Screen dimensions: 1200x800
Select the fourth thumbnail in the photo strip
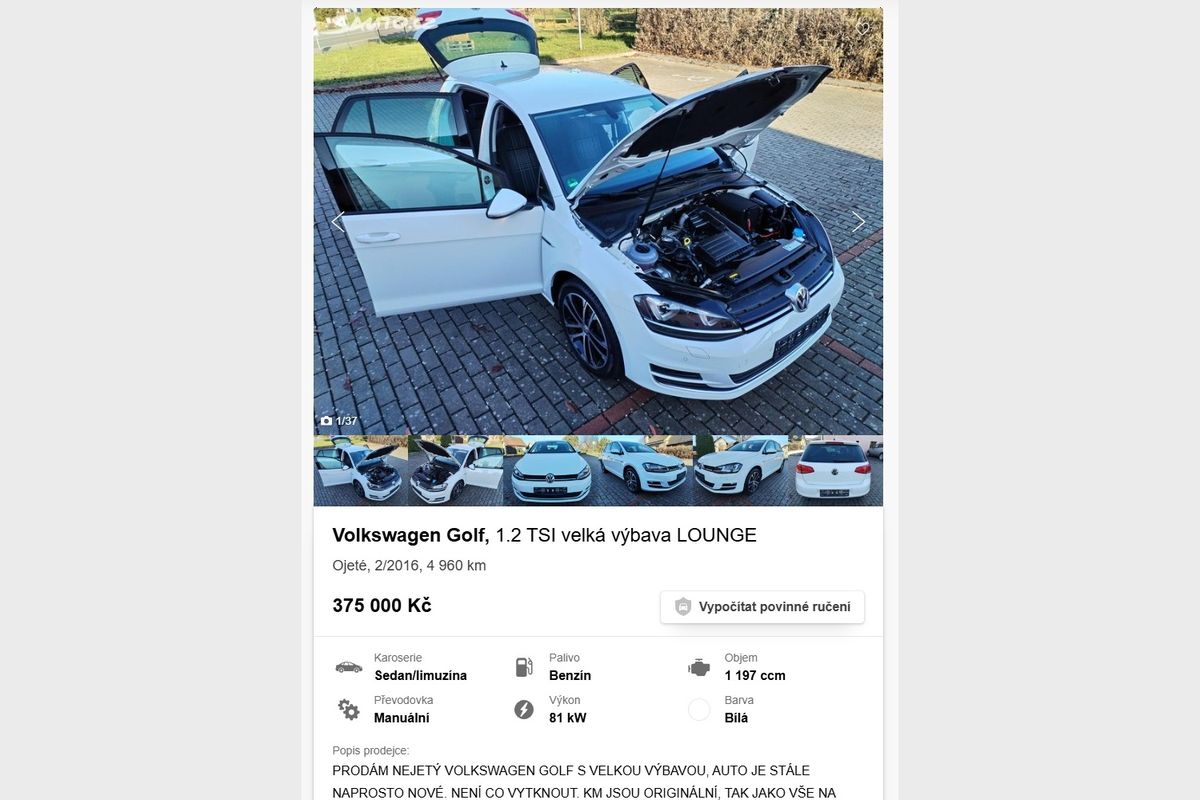[645, 471]
